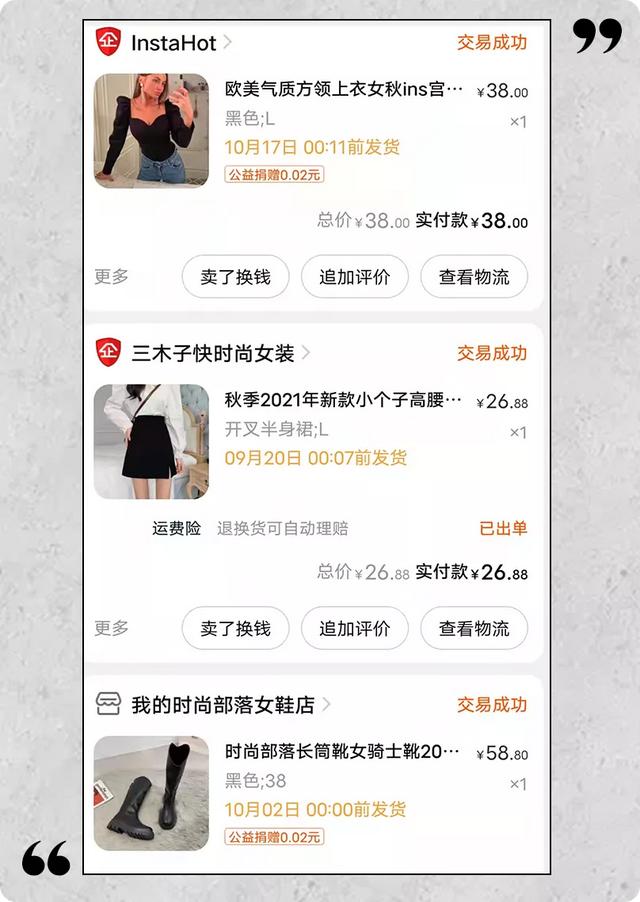640x902 pixels.
Task: Open the black split skirt order
Action: tap(344, 401)
